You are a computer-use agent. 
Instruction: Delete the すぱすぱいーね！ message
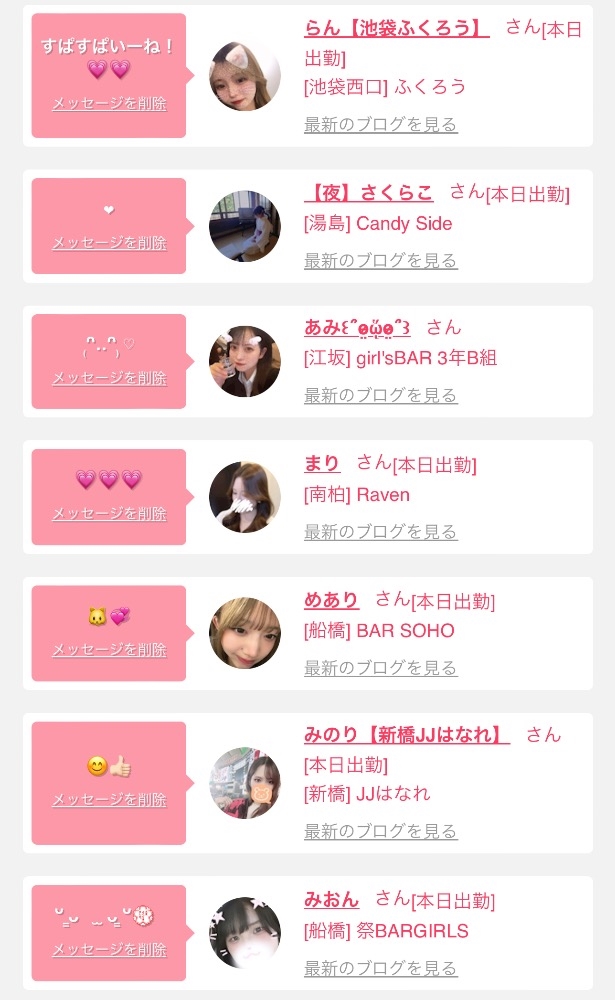tap(109, 103)
